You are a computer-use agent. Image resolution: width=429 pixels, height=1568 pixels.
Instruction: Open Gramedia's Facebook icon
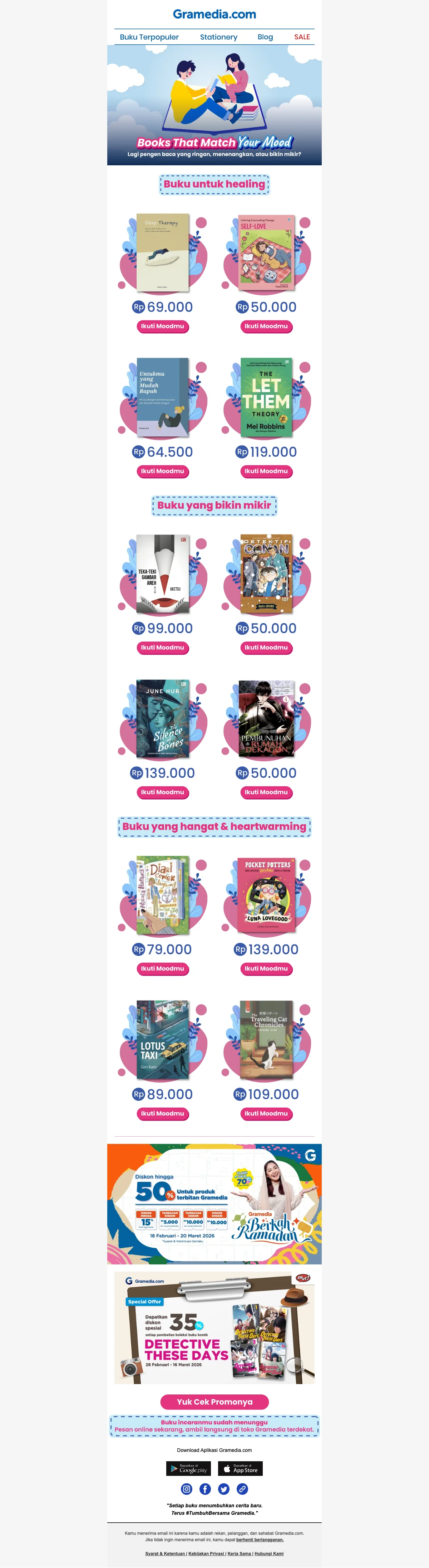tap(205, 1489)
